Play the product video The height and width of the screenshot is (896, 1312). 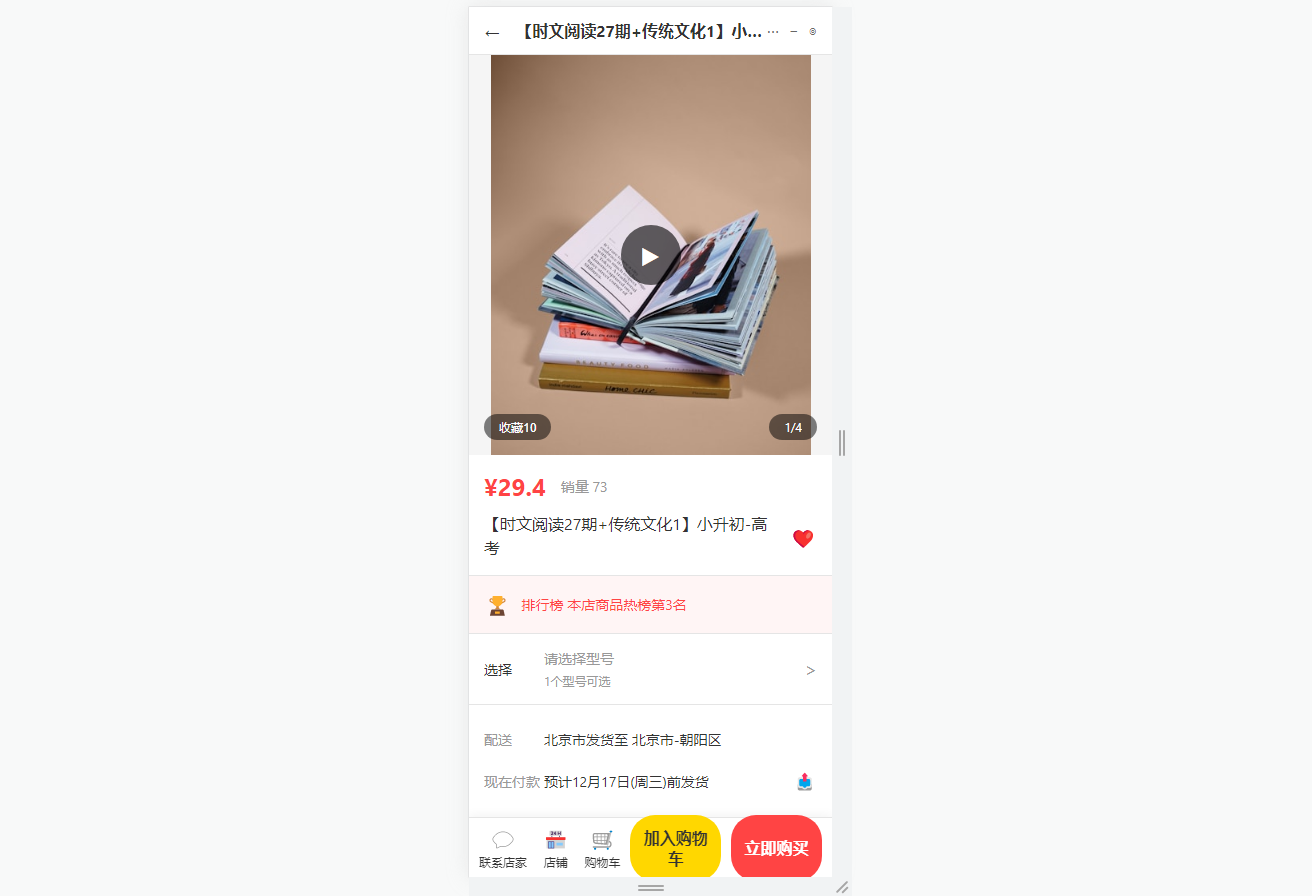650,256
